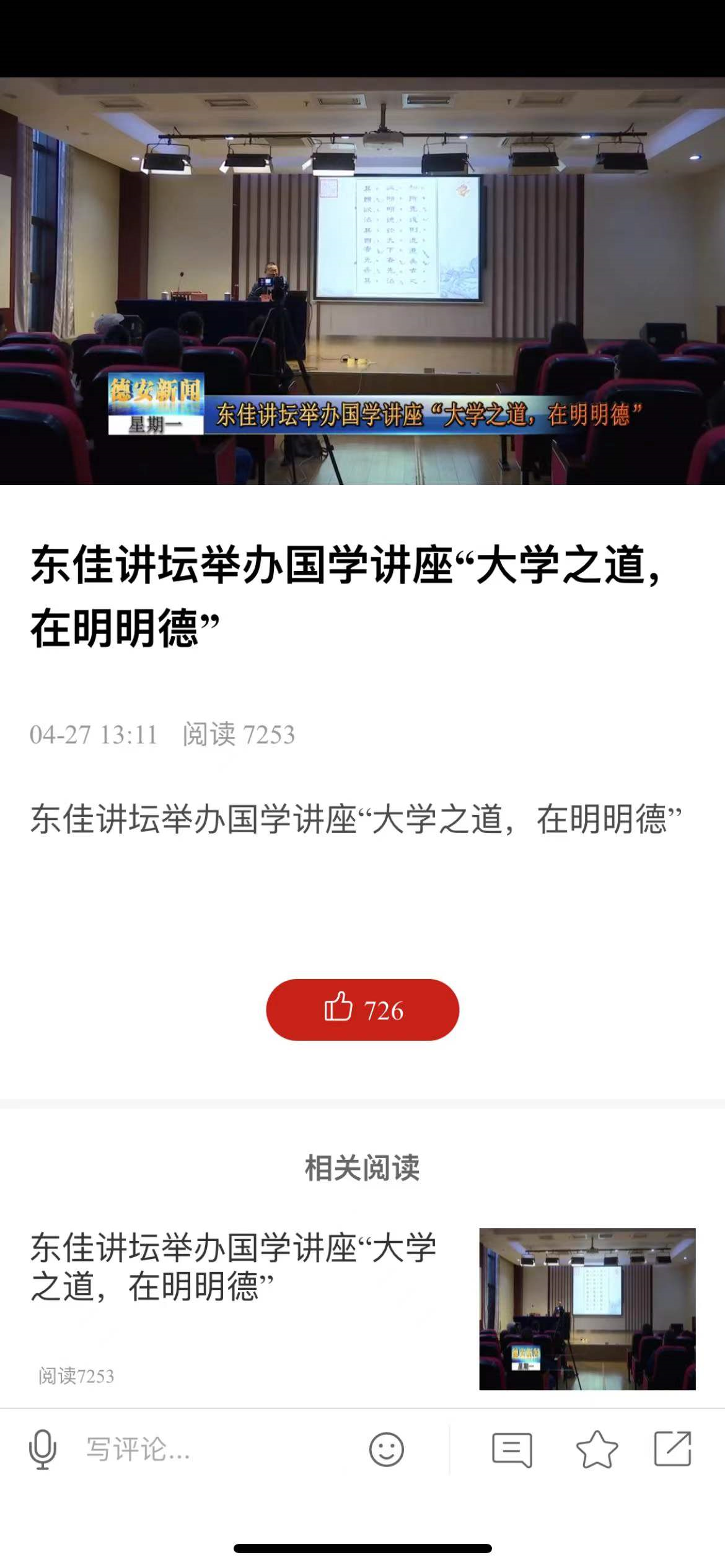
Task: Play the 德安新闻 lecture video
Action: click(x=362, y=281)
